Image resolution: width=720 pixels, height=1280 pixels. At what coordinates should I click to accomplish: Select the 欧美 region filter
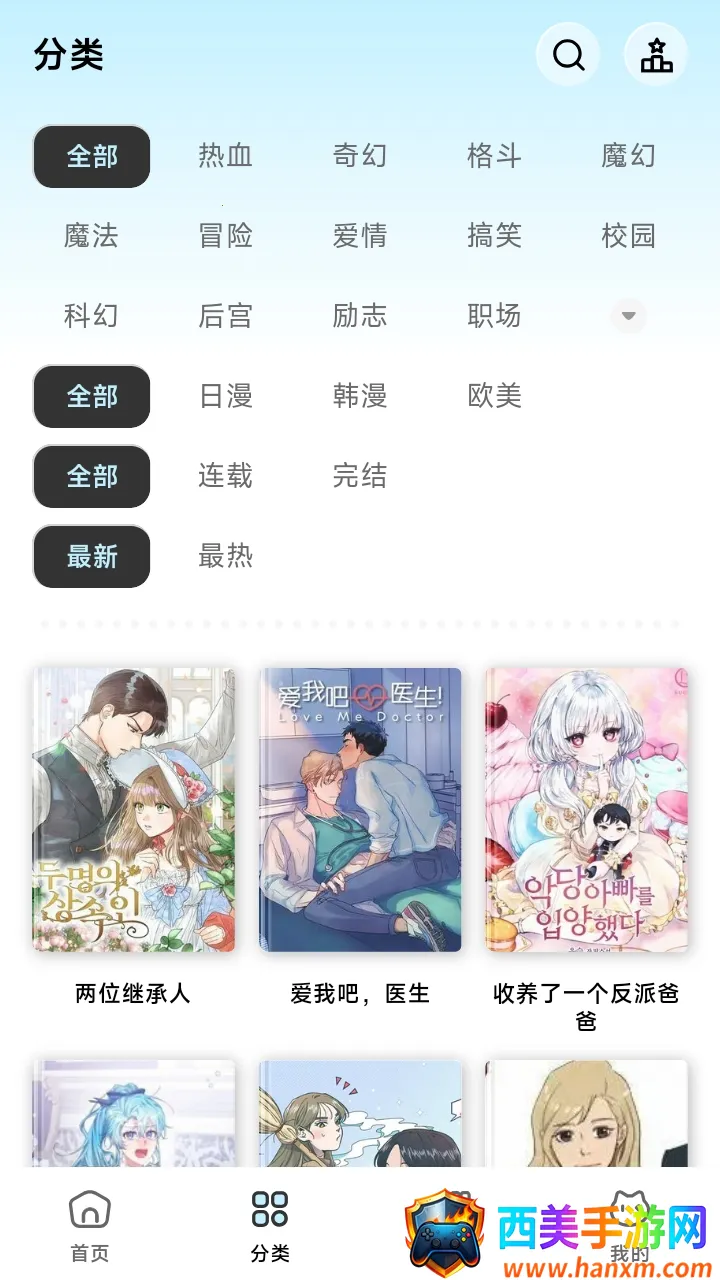click(x=494, y=396)
